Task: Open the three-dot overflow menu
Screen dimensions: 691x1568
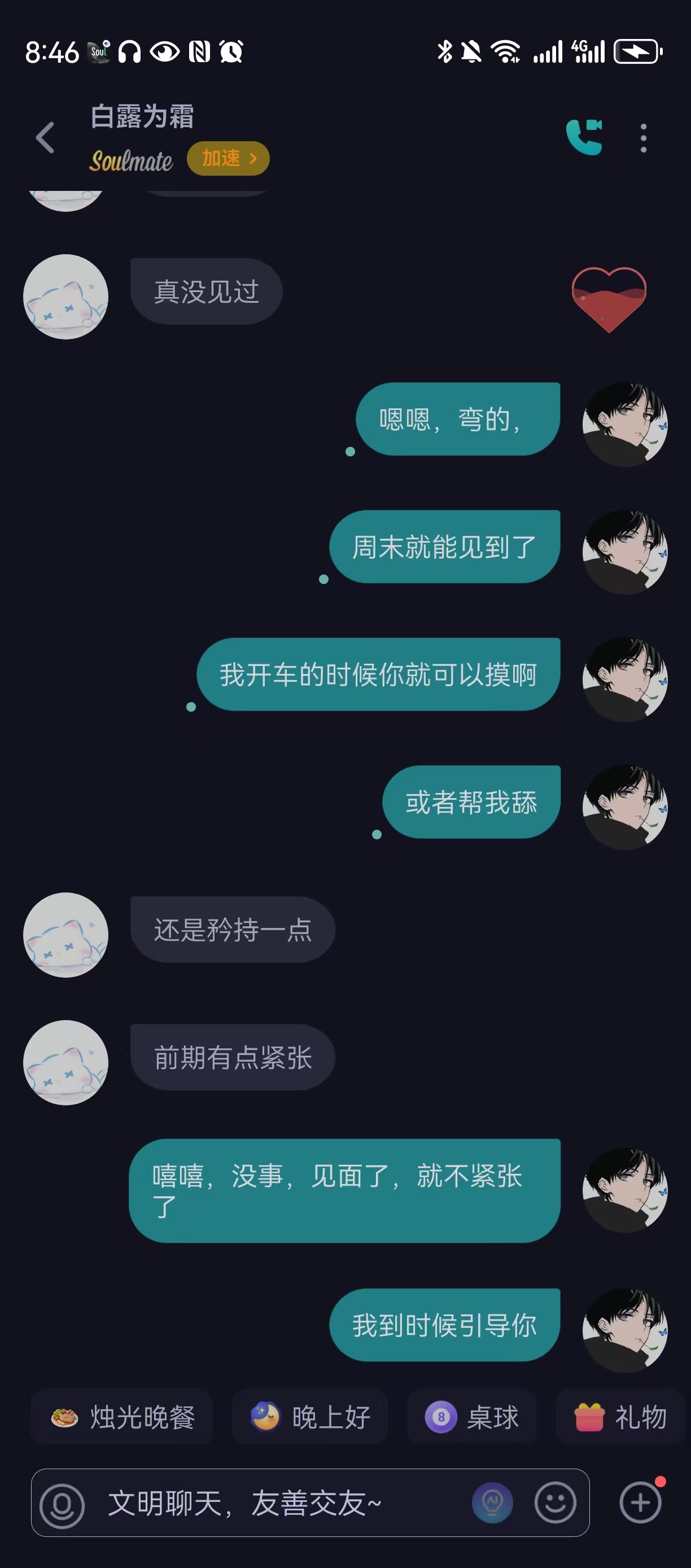Action: coord(643,138)
